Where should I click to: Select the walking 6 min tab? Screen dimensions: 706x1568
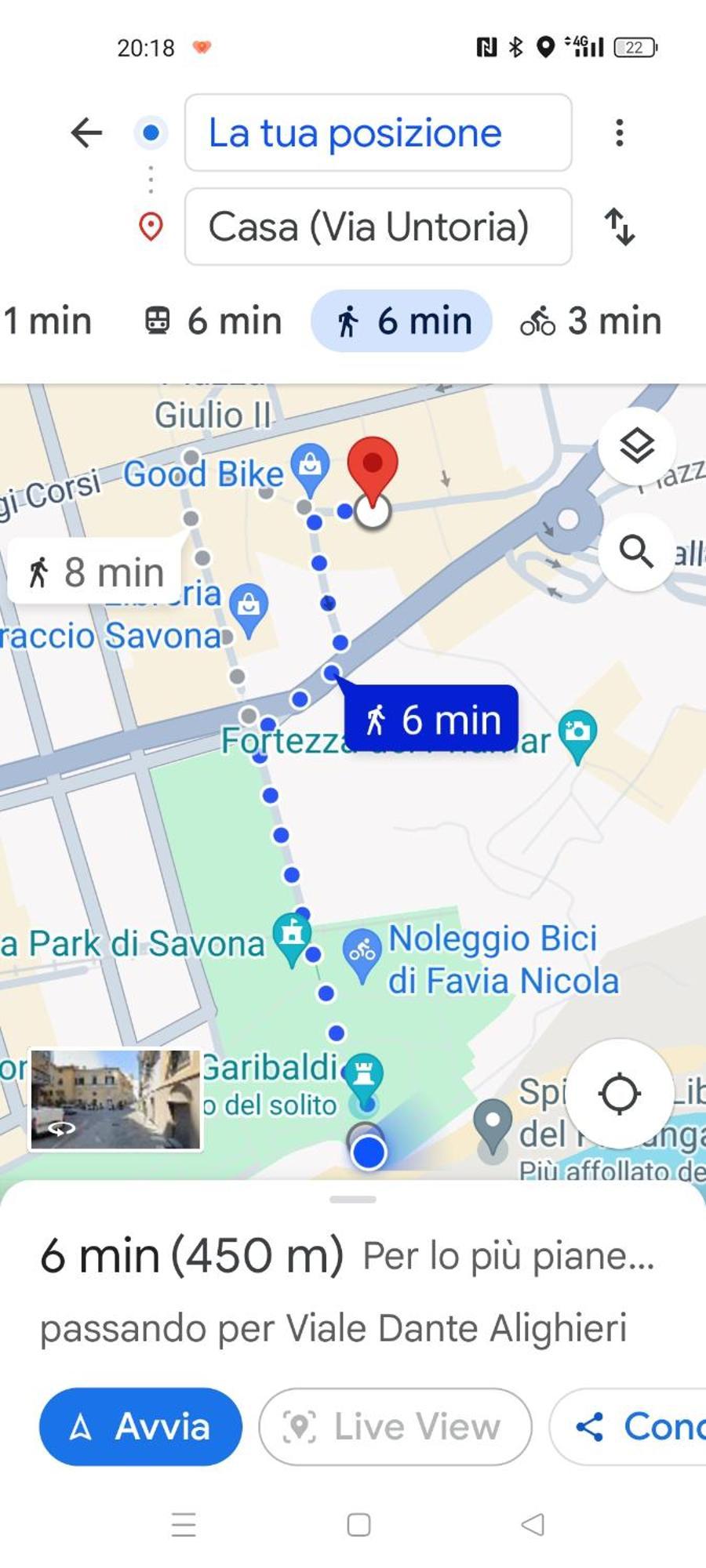pyautogui.click(x=402, y=321)
